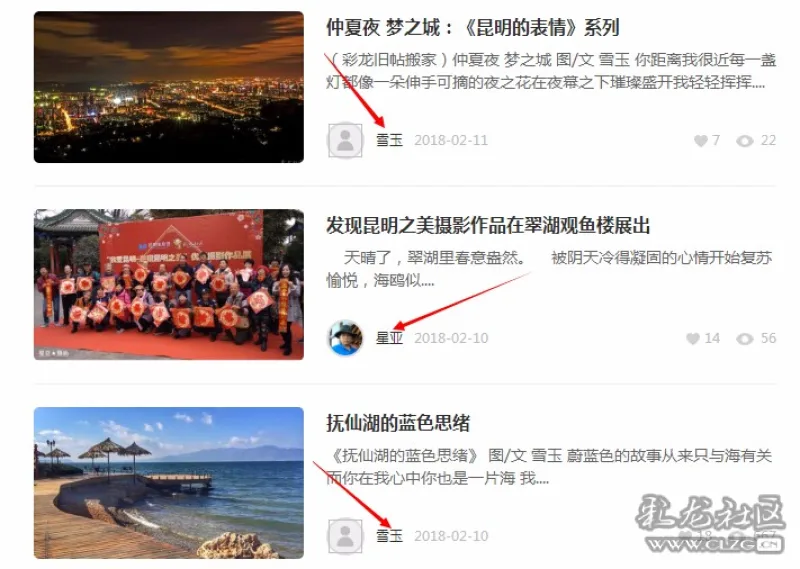Like the 仲夏夜 梦之城 article
This screenshot has height=569, width=800.
[701, 141]
